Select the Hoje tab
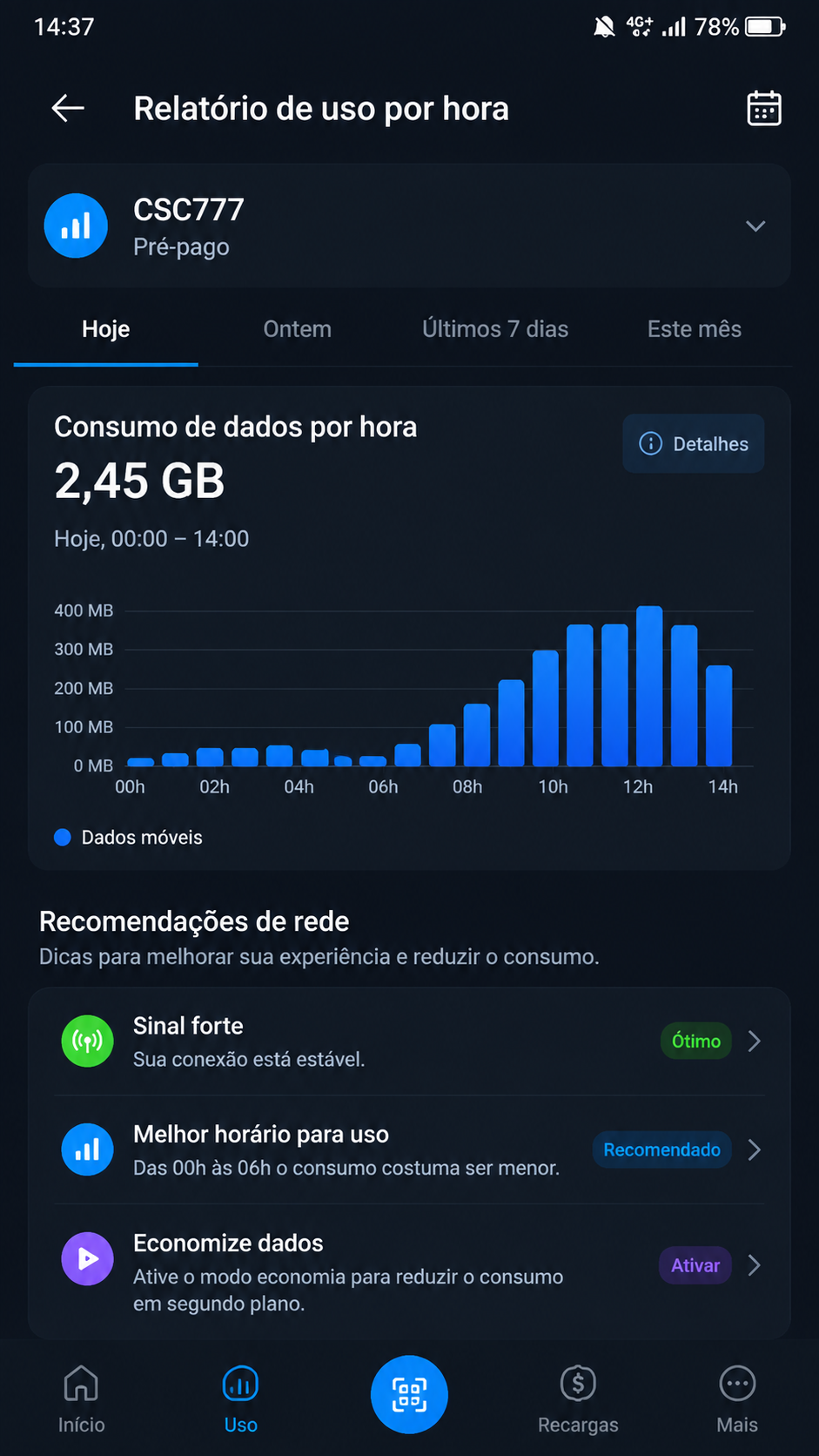819x1456 pixels. (106, 329)
